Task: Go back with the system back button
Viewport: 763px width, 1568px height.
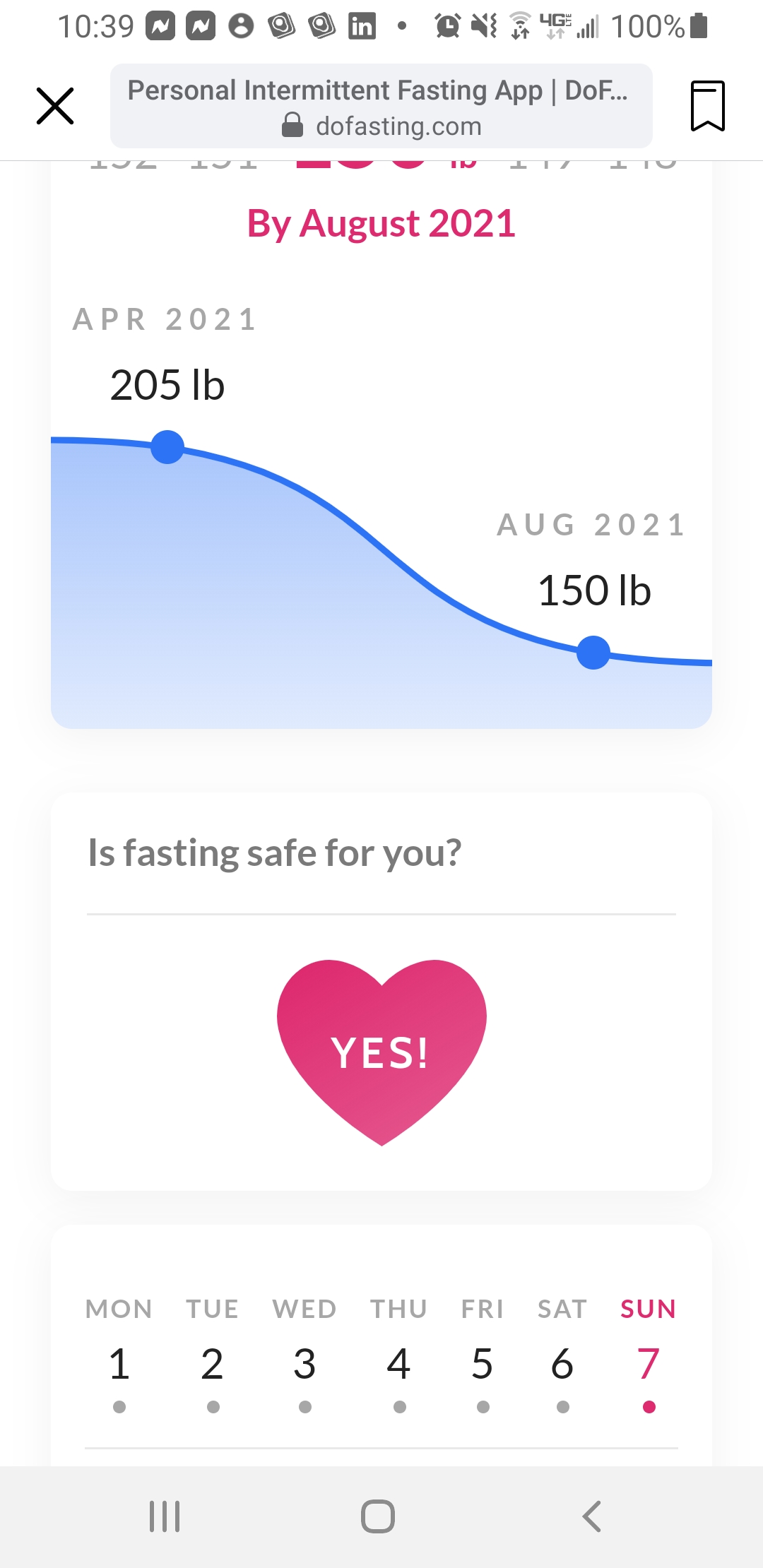Action: point(591,1516)
